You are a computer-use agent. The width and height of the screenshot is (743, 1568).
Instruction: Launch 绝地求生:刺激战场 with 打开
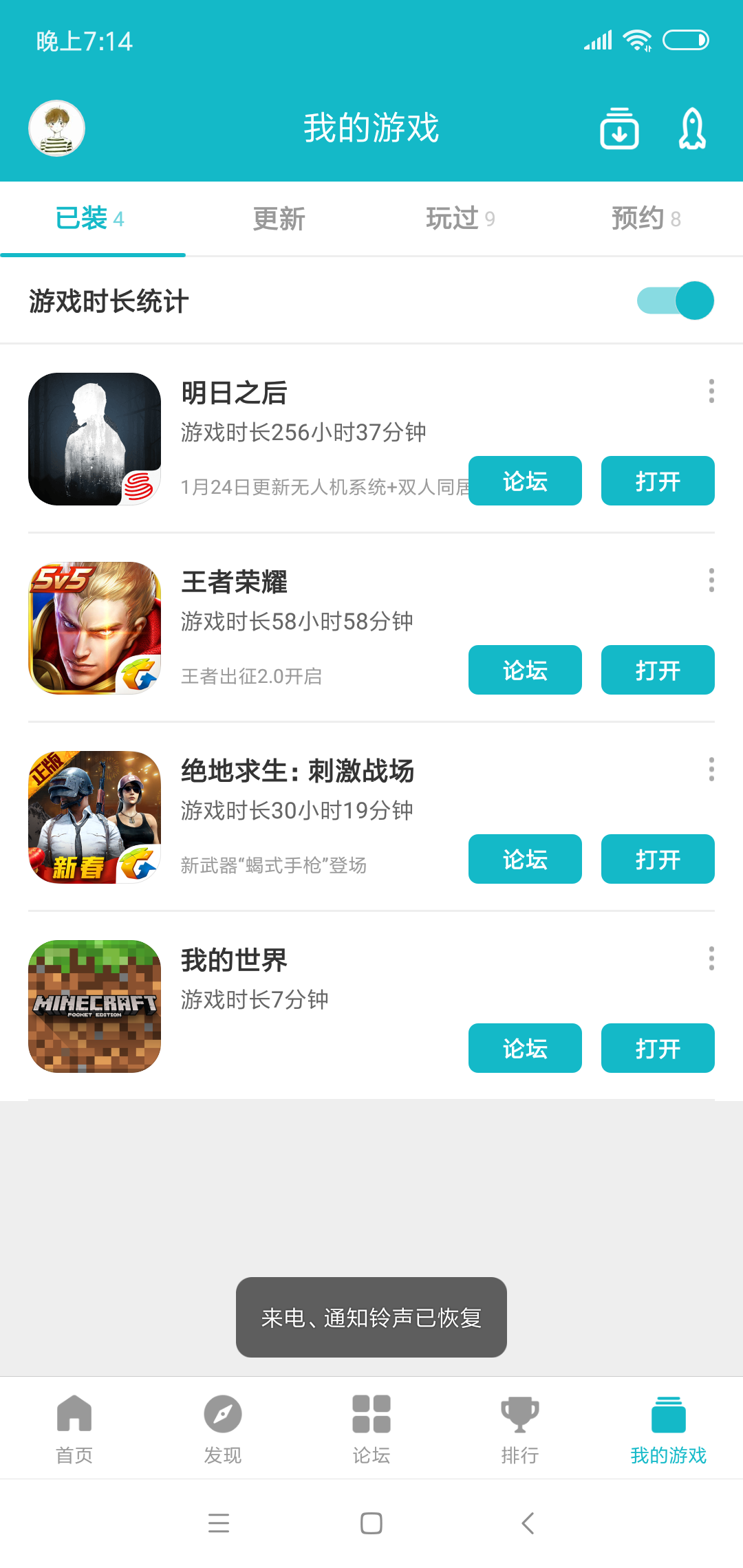(x=658, y=859)
